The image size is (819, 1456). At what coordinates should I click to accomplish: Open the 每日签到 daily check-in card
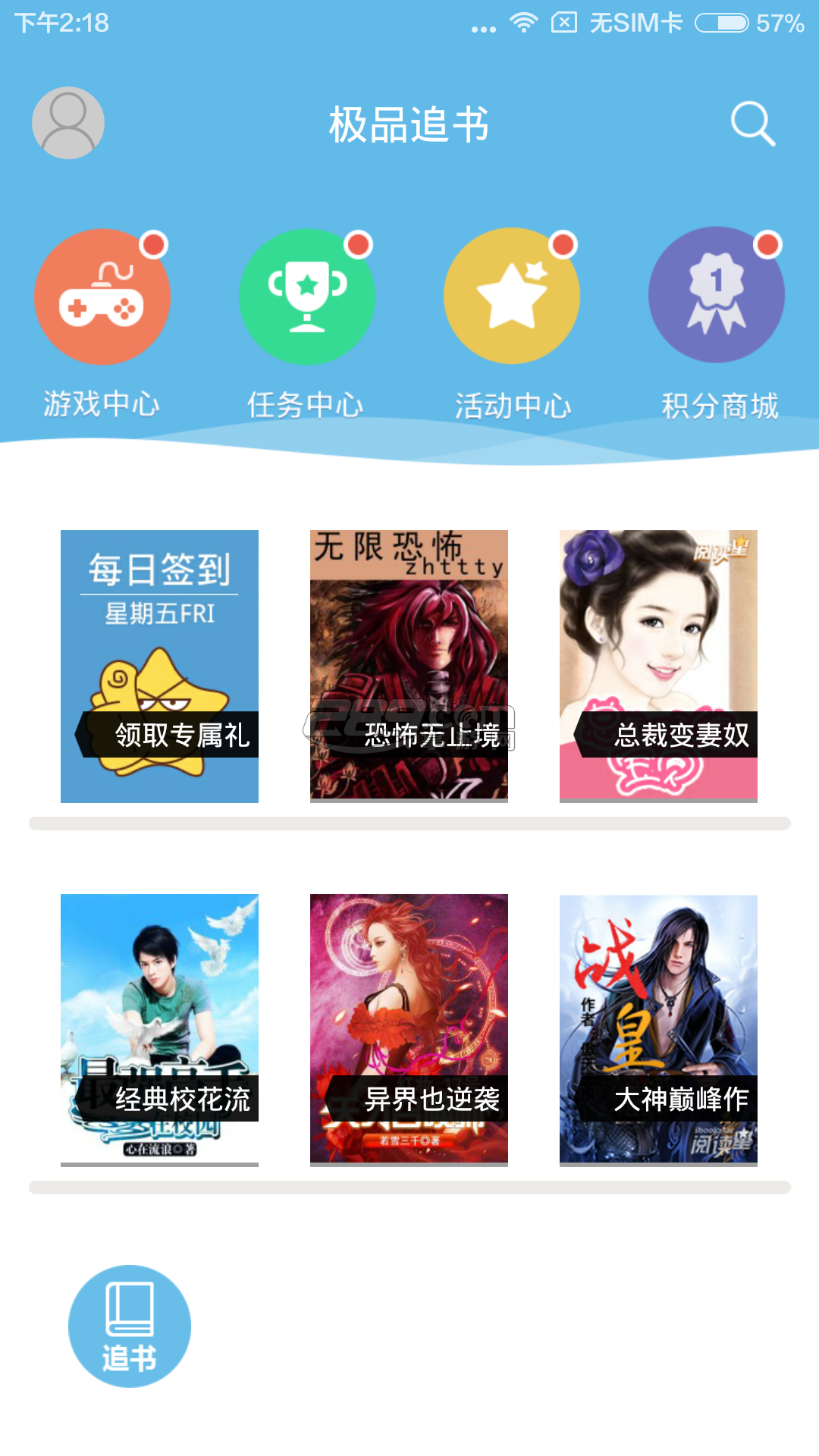coord(159,666)
